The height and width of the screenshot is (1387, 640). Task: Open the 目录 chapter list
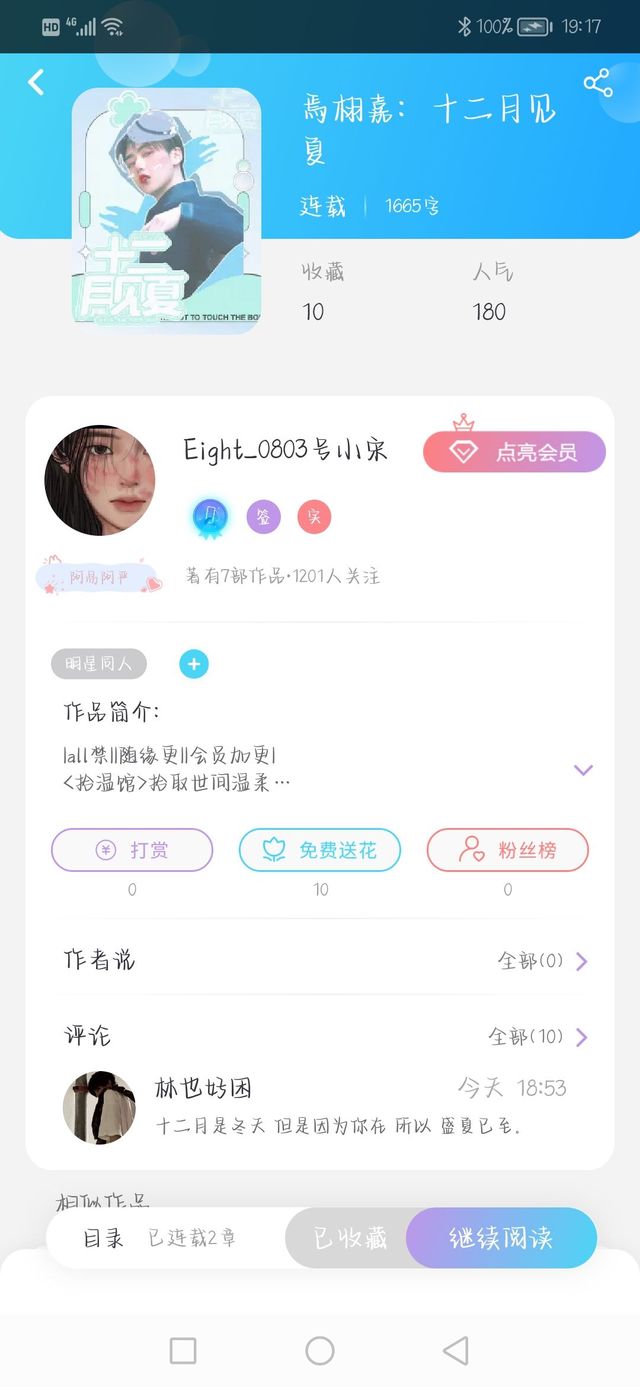click(104, 1238)
